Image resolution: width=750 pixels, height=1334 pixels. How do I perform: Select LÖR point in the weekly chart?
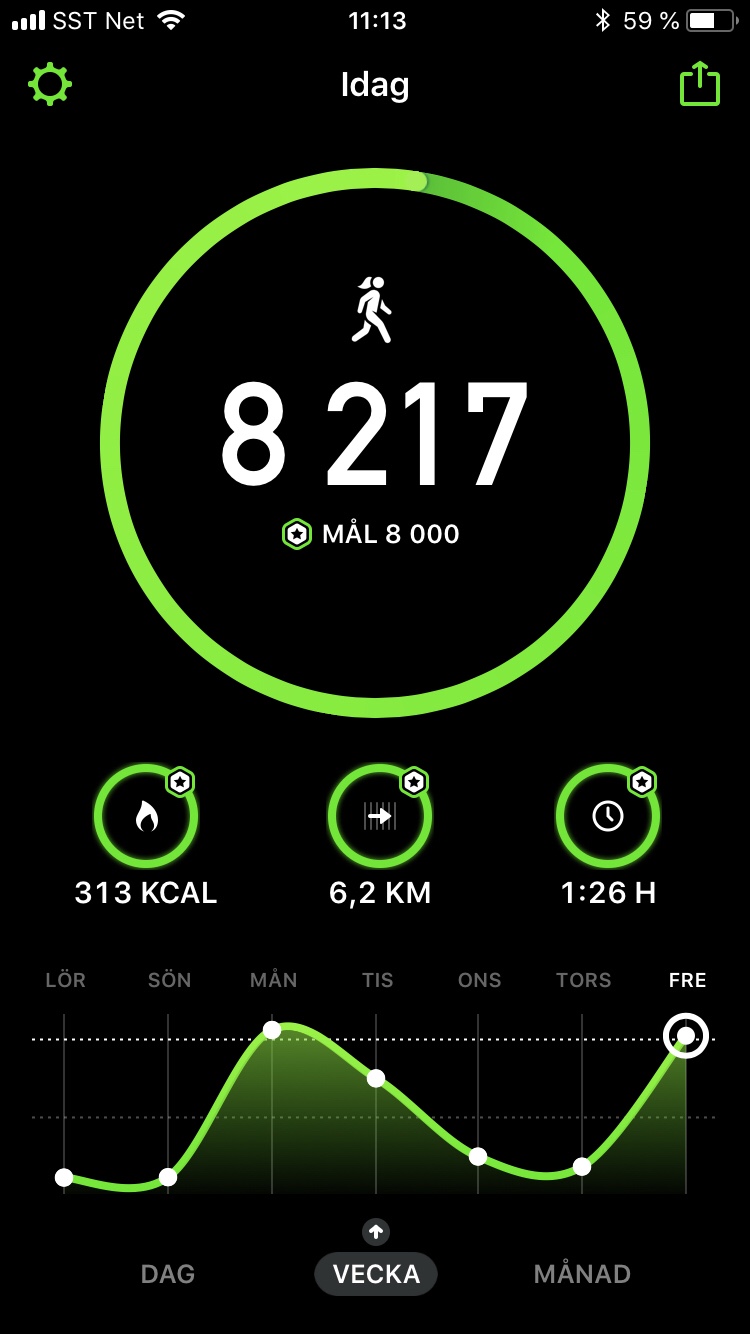pyautogui.click(x=64, y=1177)
